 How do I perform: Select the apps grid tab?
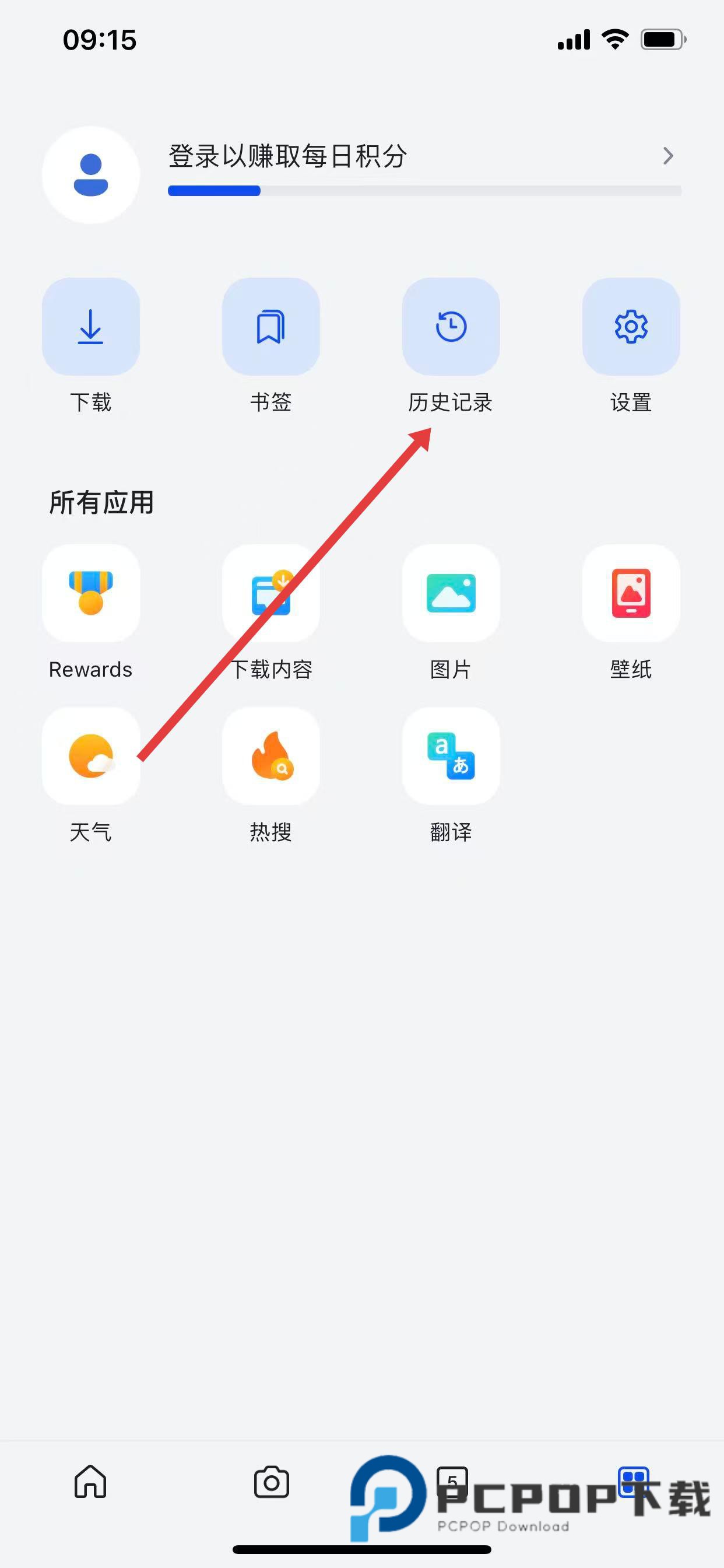point(633,1481)
